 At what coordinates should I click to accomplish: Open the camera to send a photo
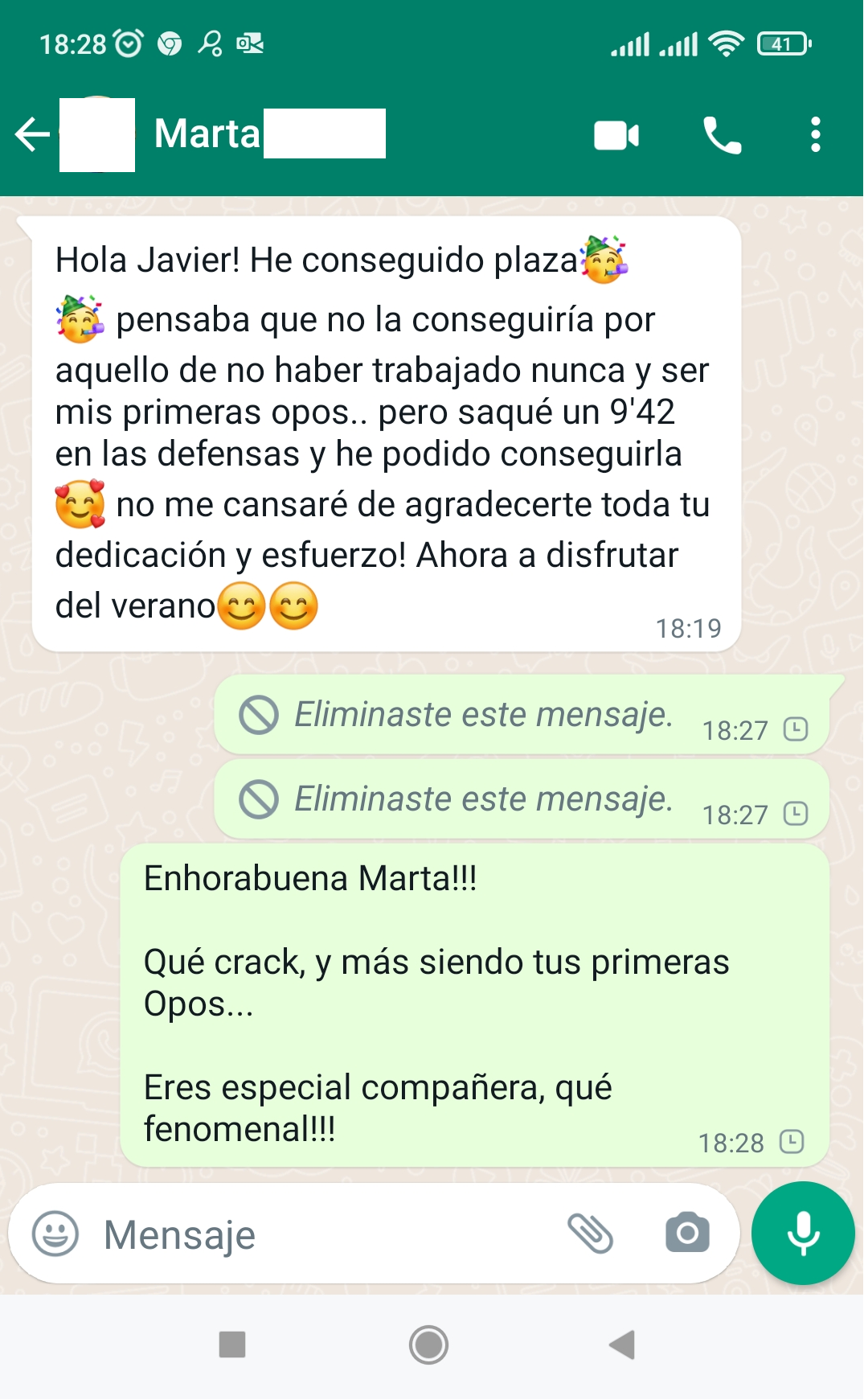pyautogui.click(x=687, y=1233)
